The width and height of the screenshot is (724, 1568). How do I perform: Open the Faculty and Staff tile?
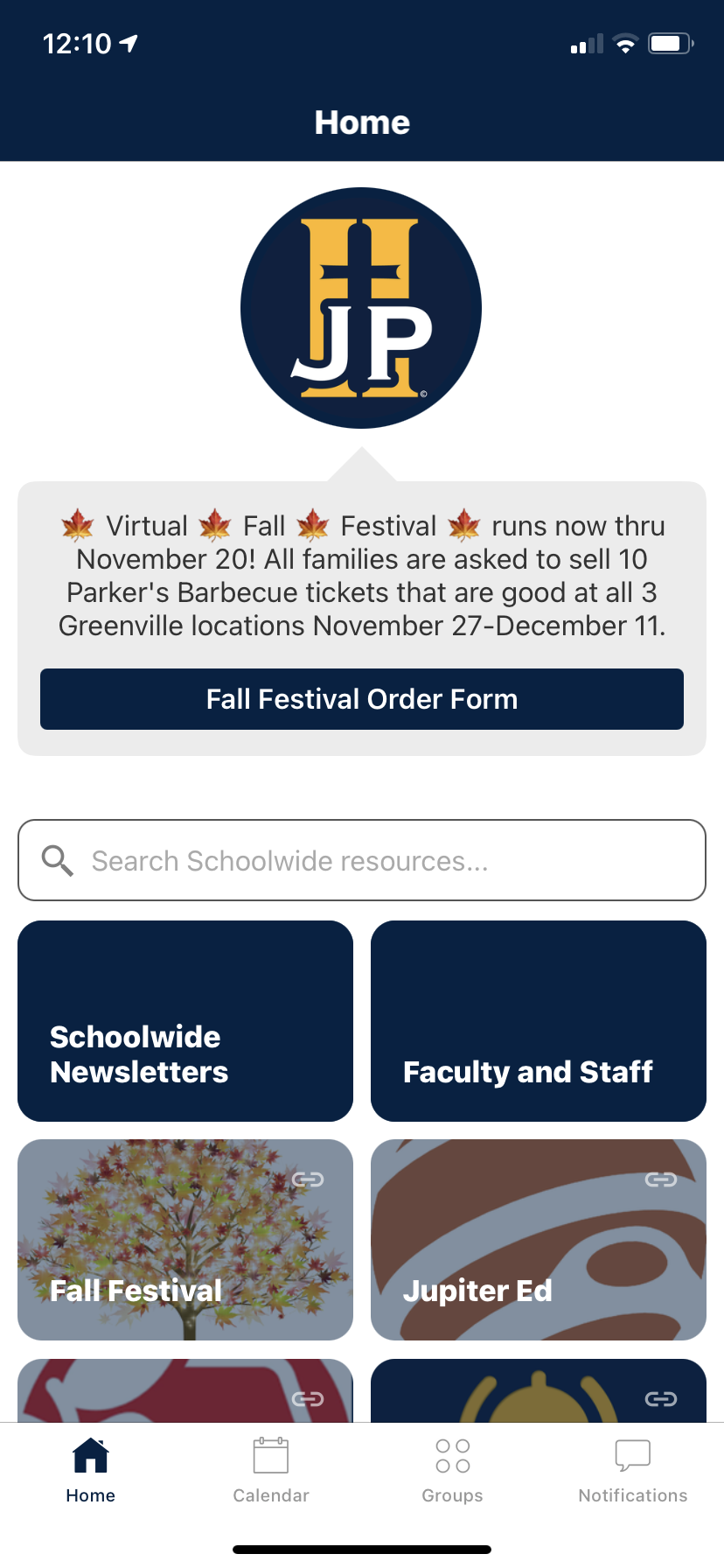[538, 1021]
